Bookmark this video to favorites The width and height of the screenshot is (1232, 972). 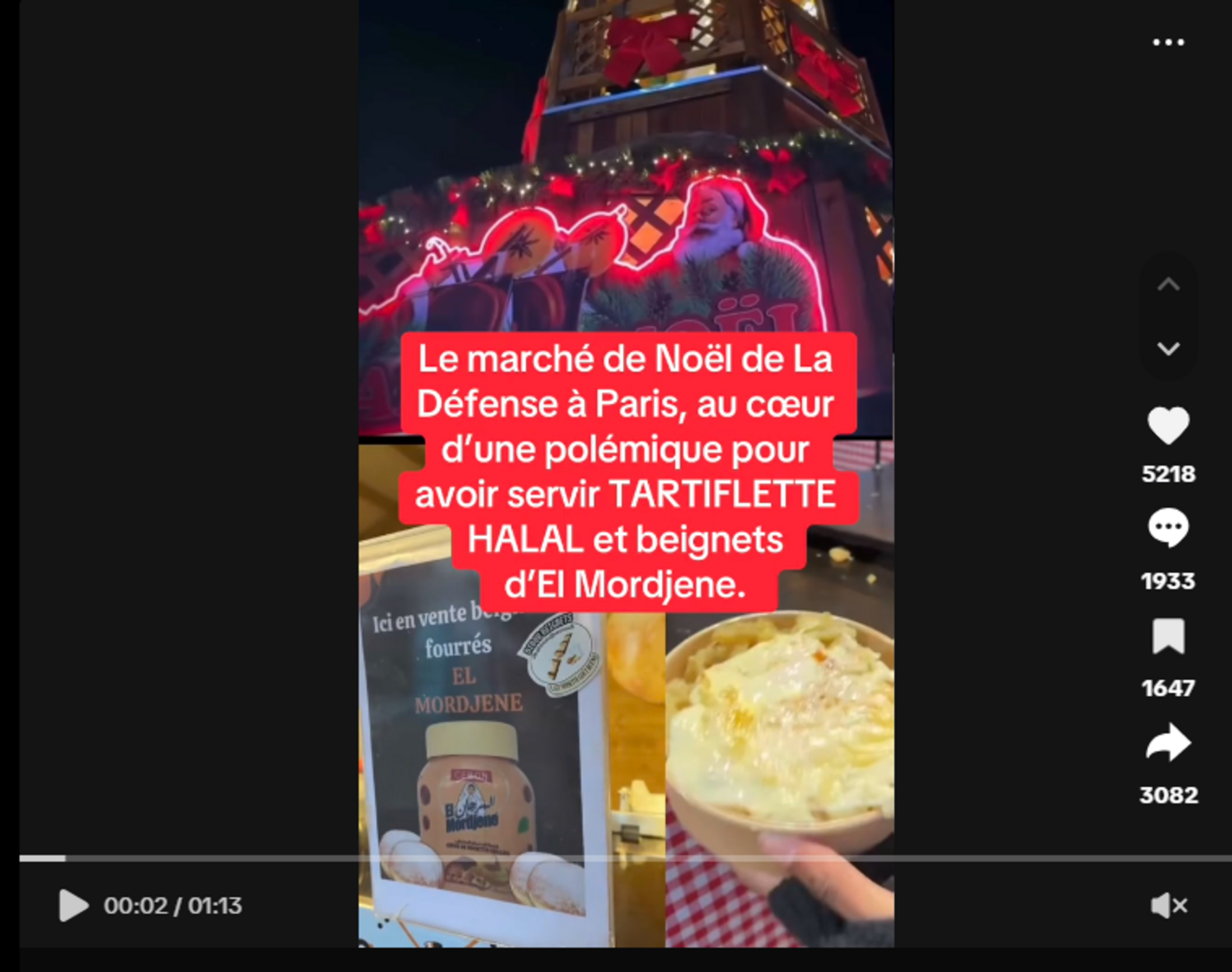point(1168,636)
